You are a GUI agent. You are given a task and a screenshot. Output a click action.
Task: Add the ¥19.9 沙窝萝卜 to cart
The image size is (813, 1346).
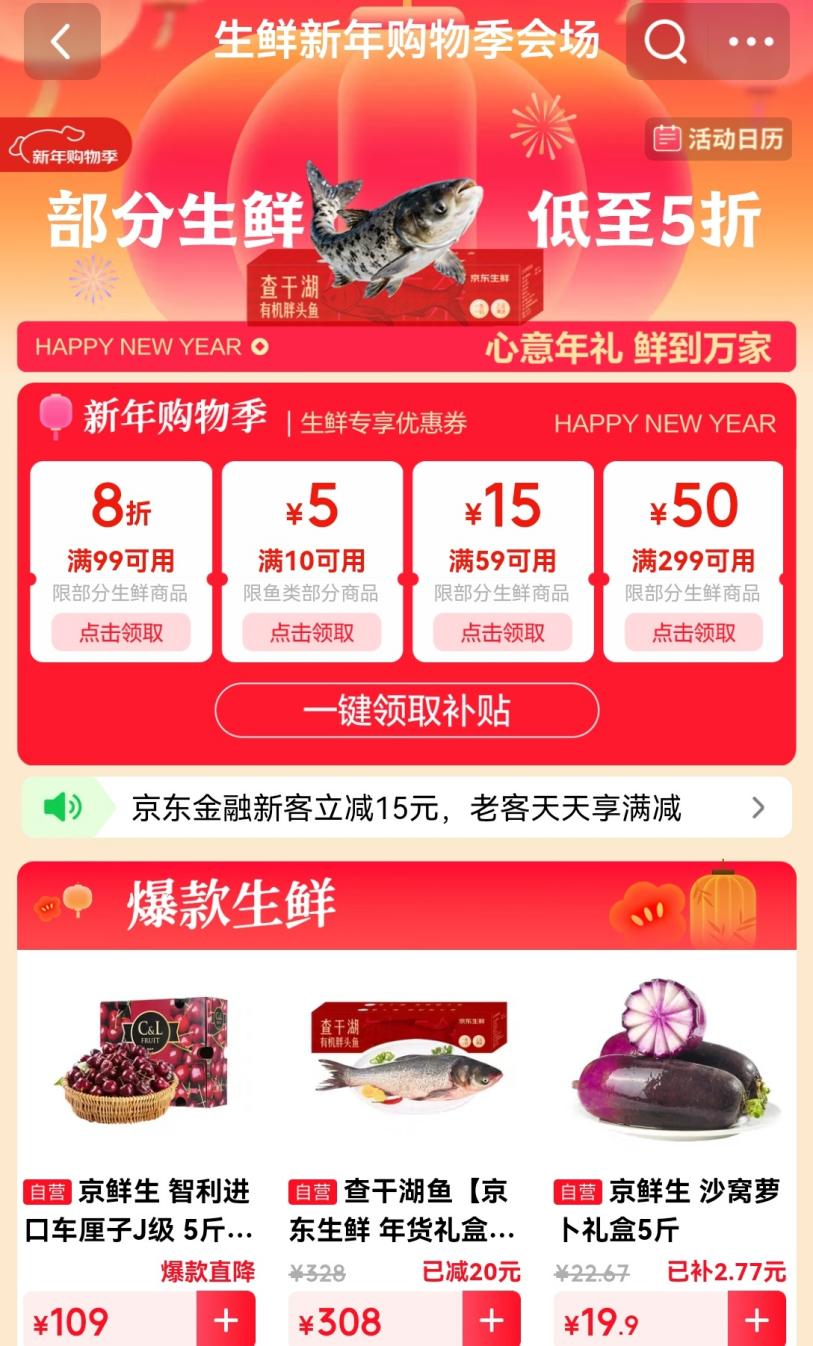pos(756,1321)
